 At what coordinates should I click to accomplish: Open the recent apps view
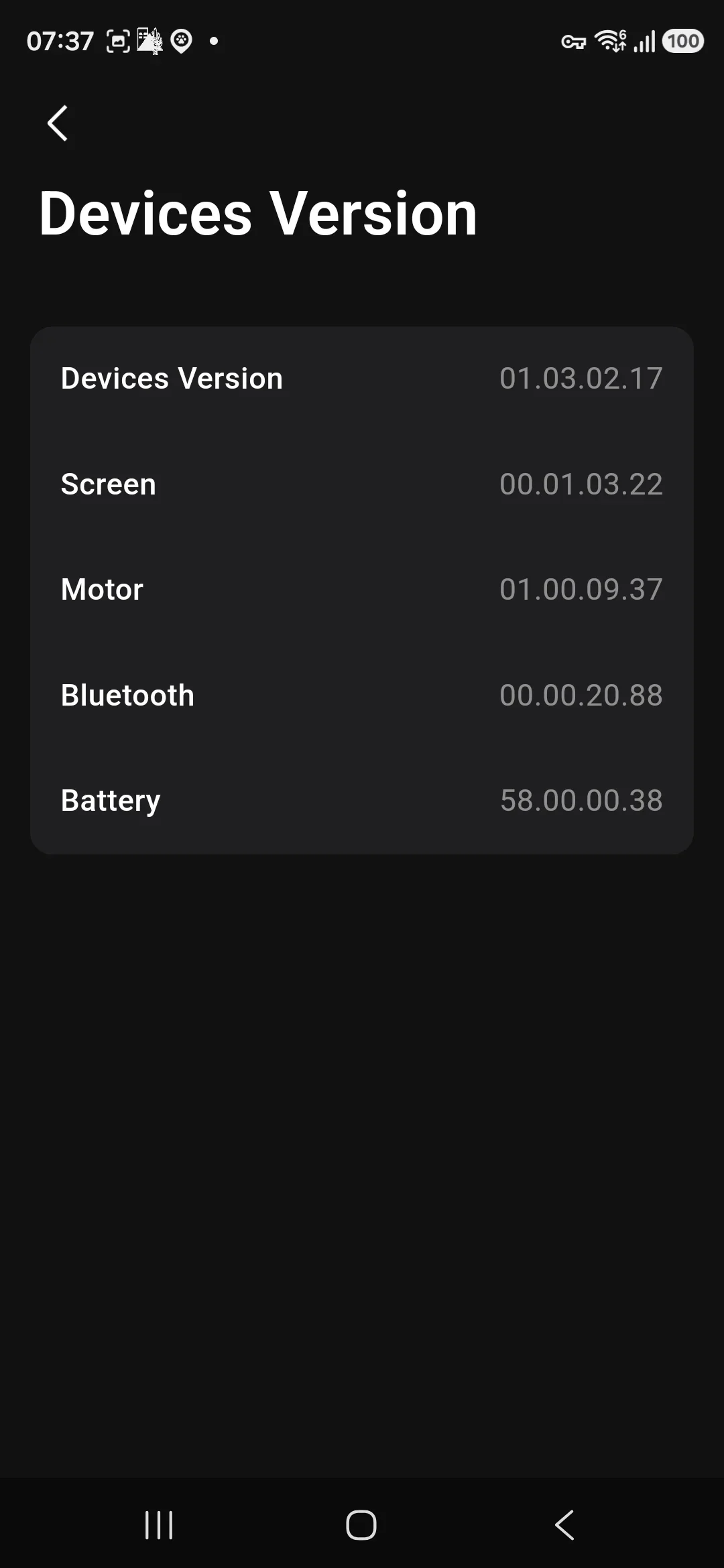coord(159,1524)
